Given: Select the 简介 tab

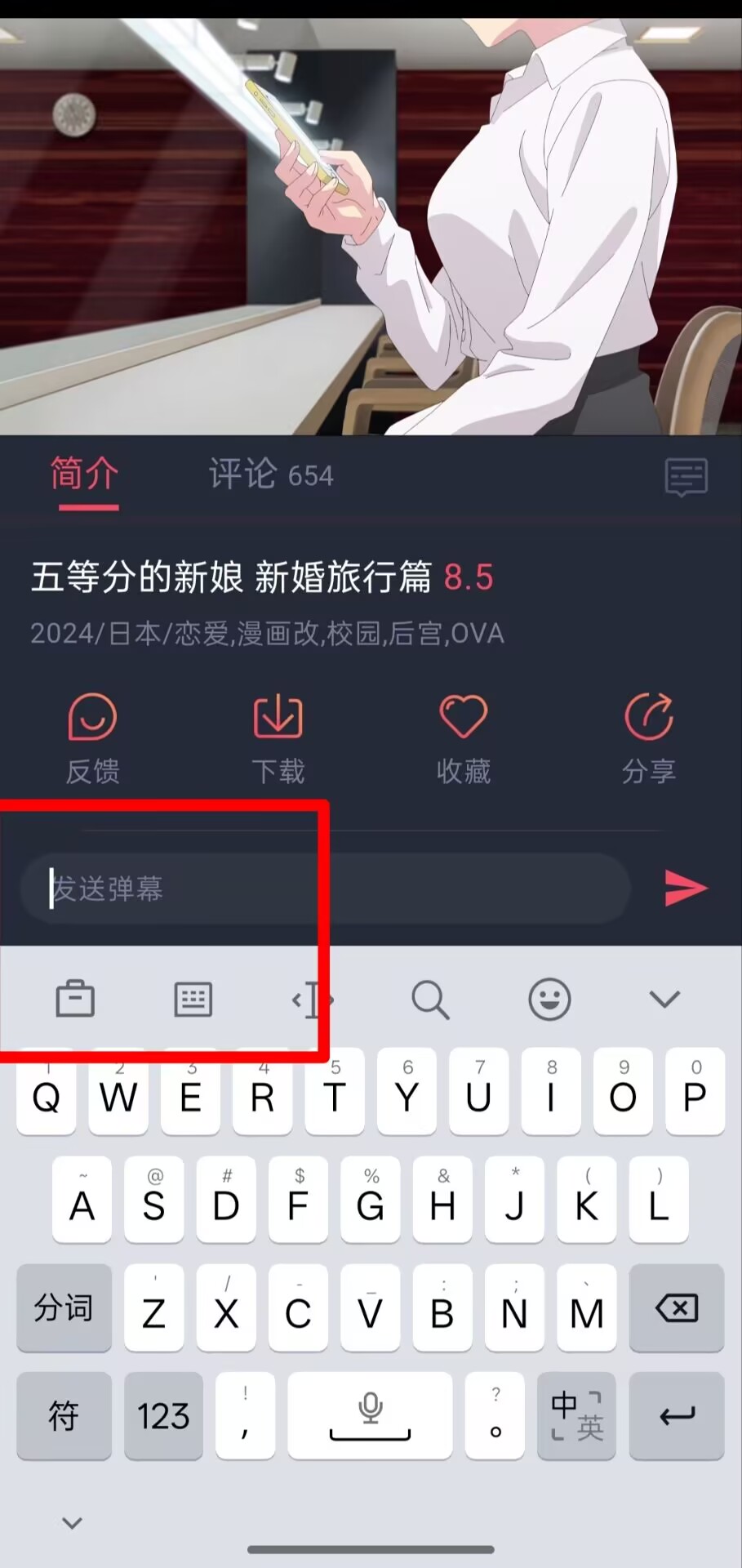Looking at the screenshot, I should 85,474.
